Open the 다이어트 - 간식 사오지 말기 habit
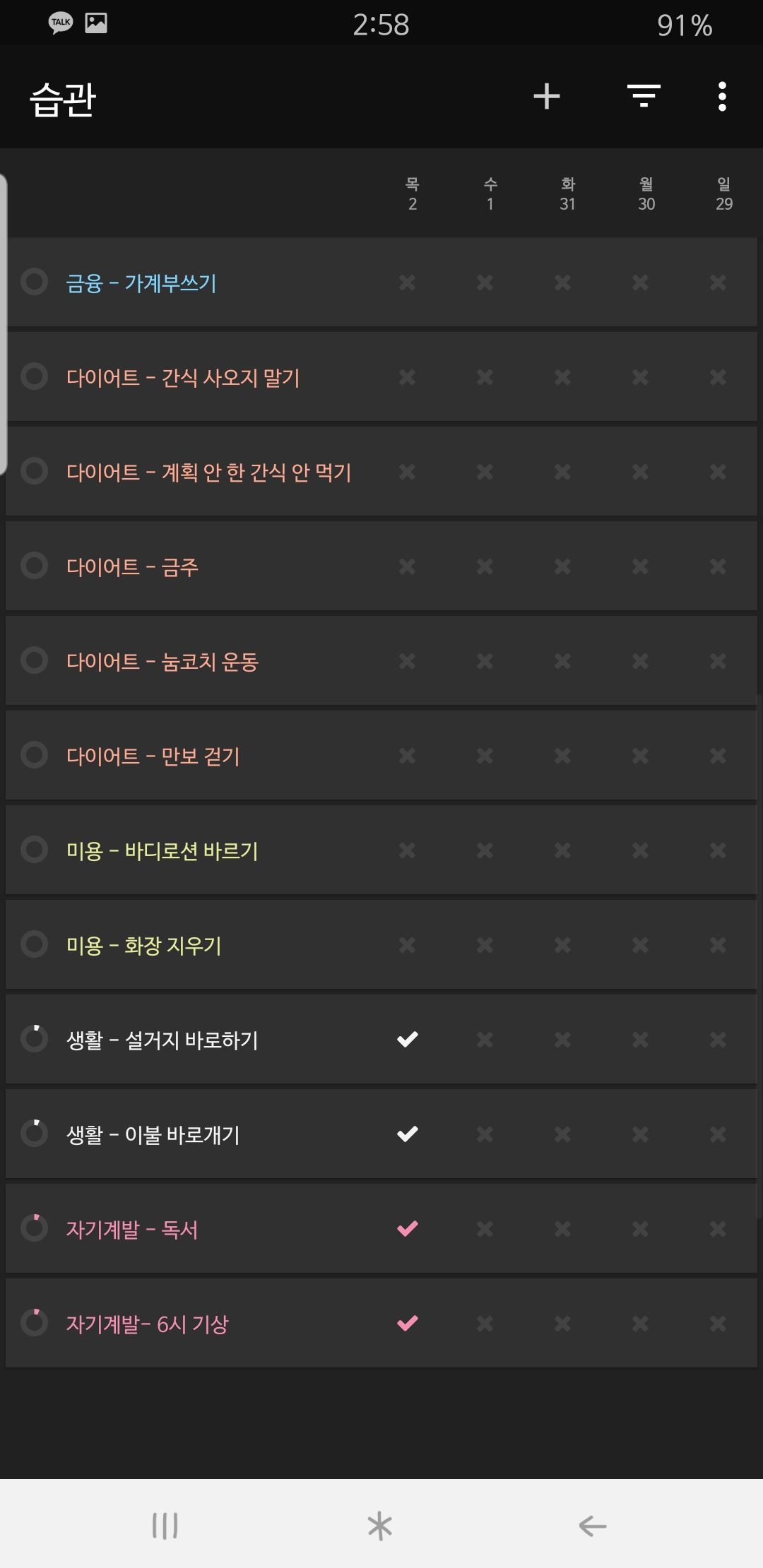This screenshot has height=1568, width=763. pyautogui.click(x=183, y=378)
